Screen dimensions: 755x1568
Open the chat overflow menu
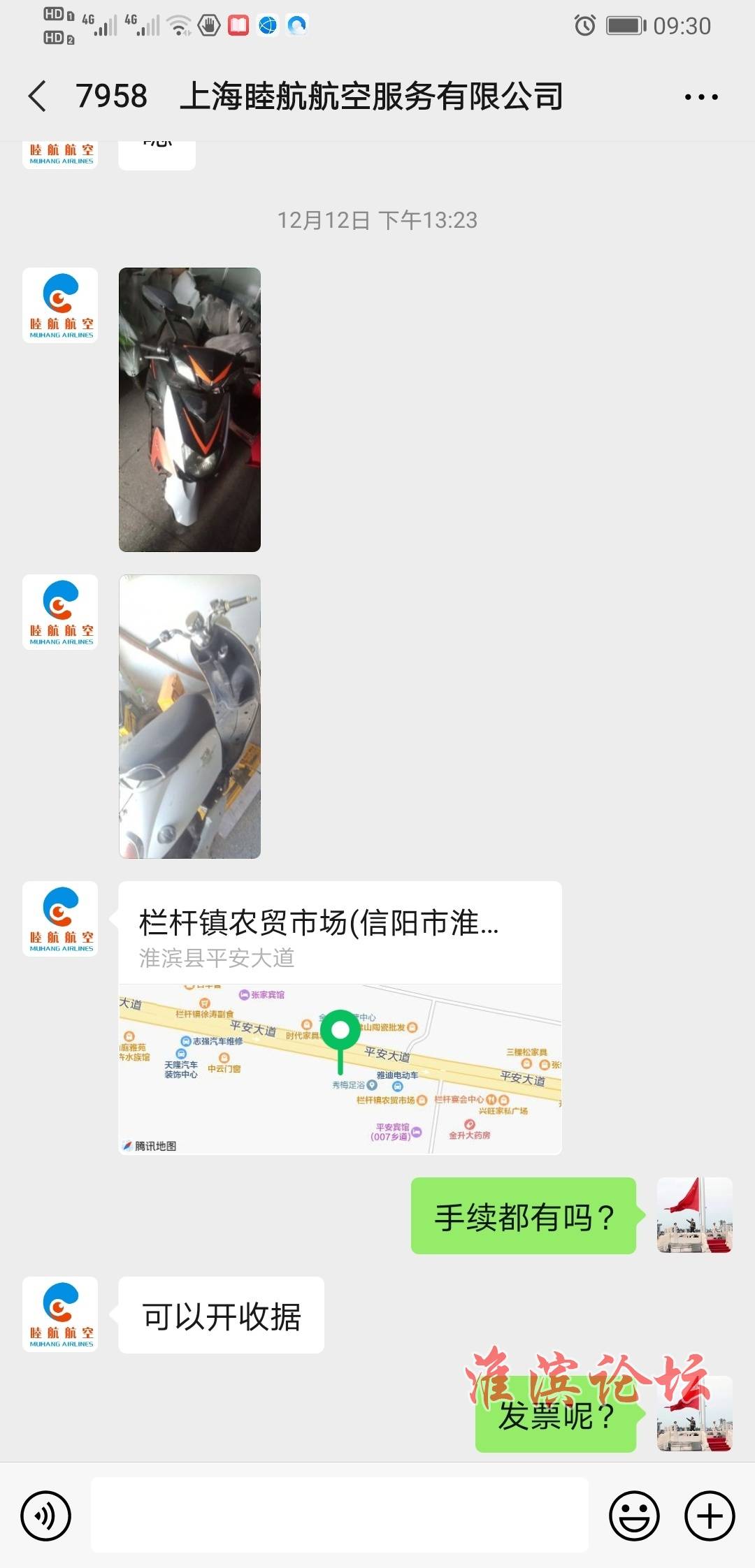tap(701, 97)
